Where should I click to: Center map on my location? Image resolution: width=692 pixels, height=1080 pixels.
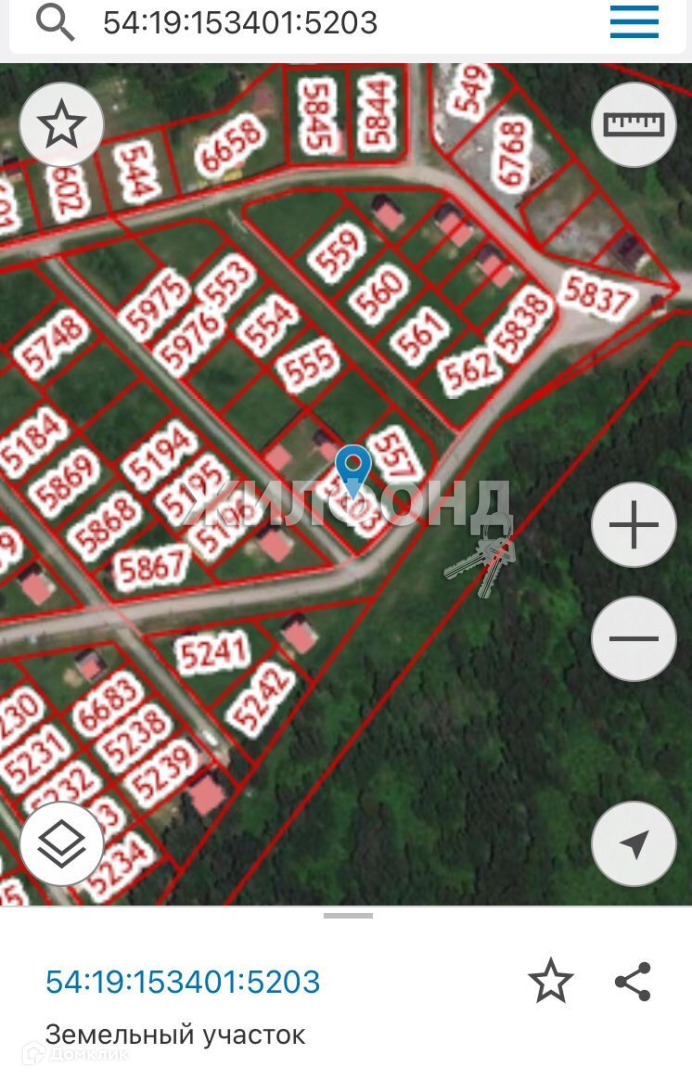pyautogui.click(x=634, y=844)
